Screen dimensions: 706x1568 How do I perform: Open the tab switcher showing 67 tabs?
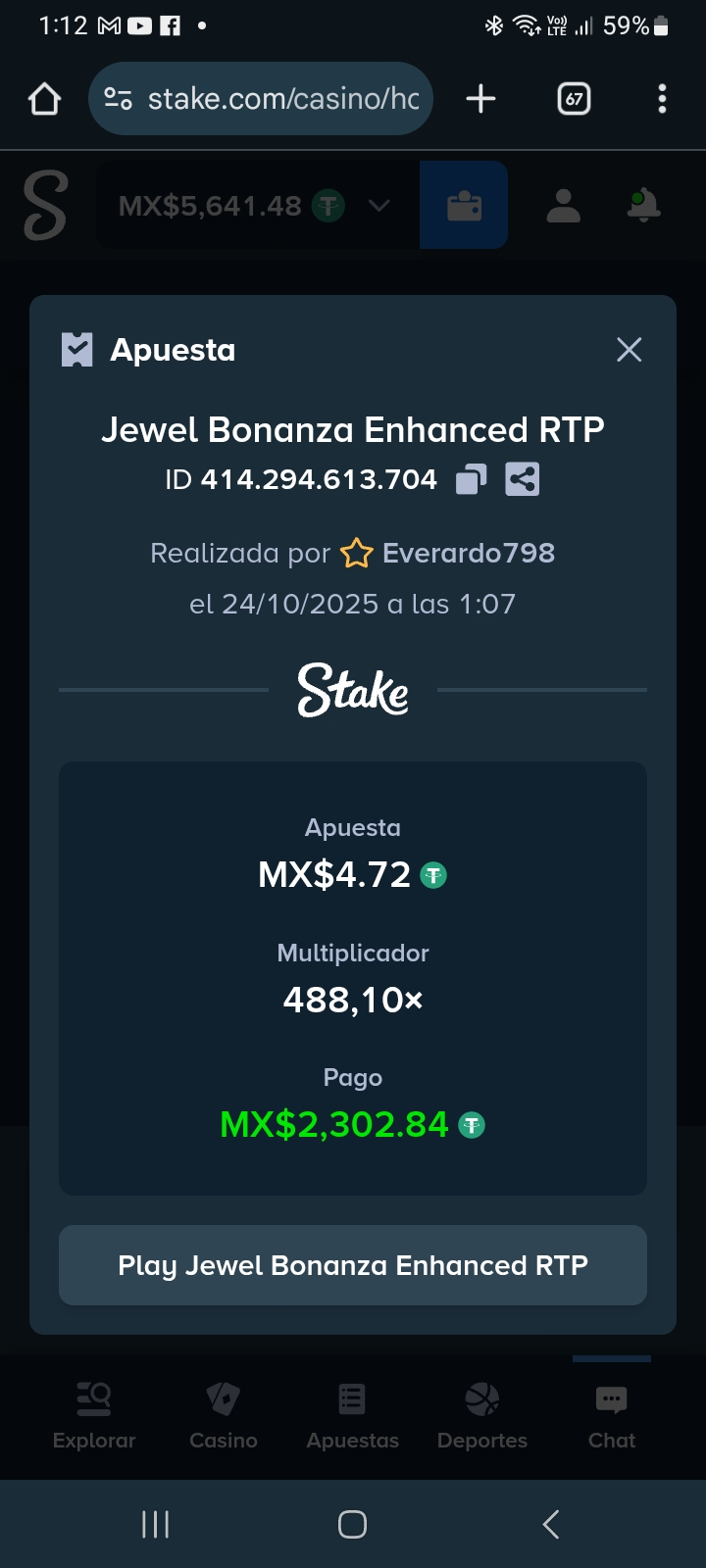574,98
